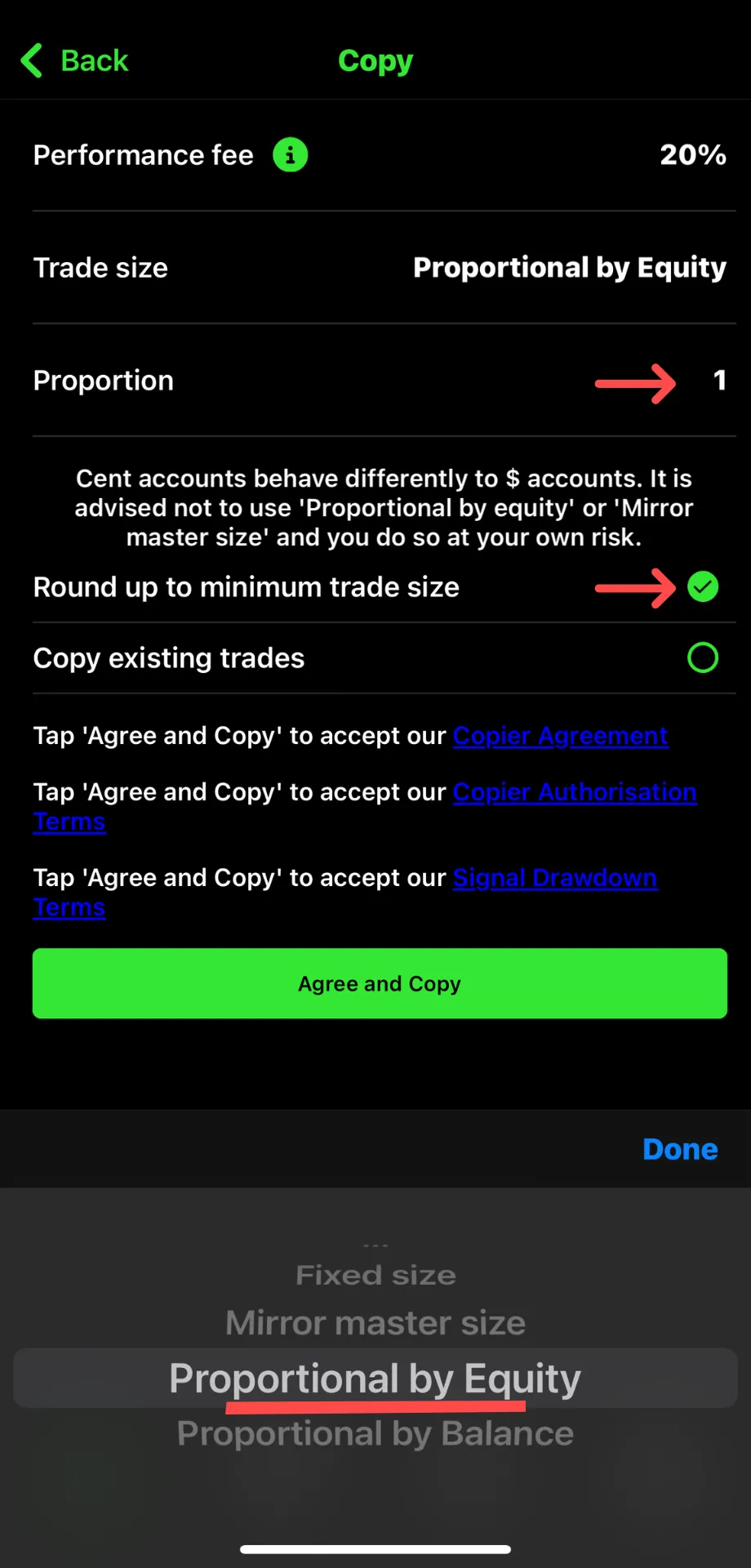Edit the Proportion value field
This screenshot has width=751, height=1568.
click(719, 380)
